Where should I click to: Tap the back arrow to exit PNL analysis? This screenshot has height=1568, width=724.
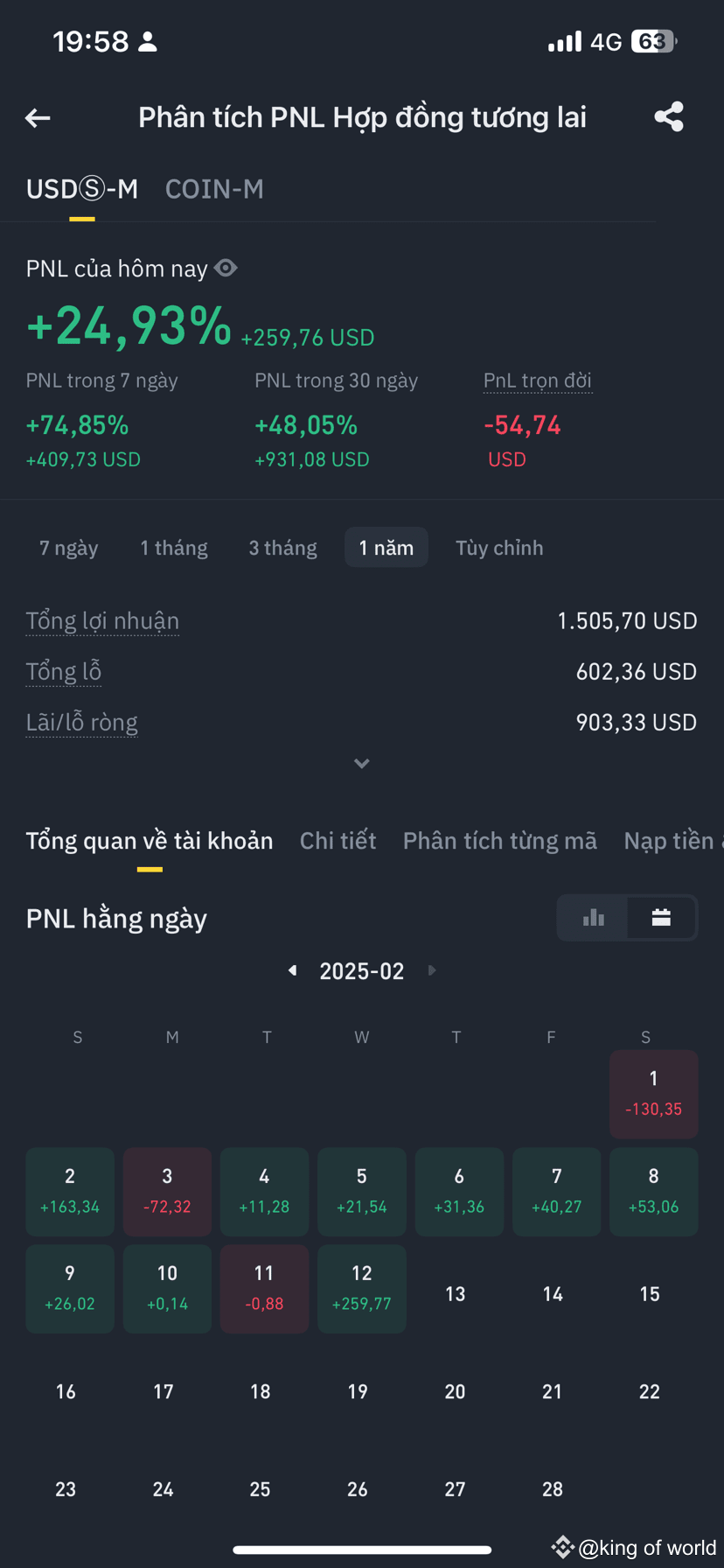click(37, 117)
